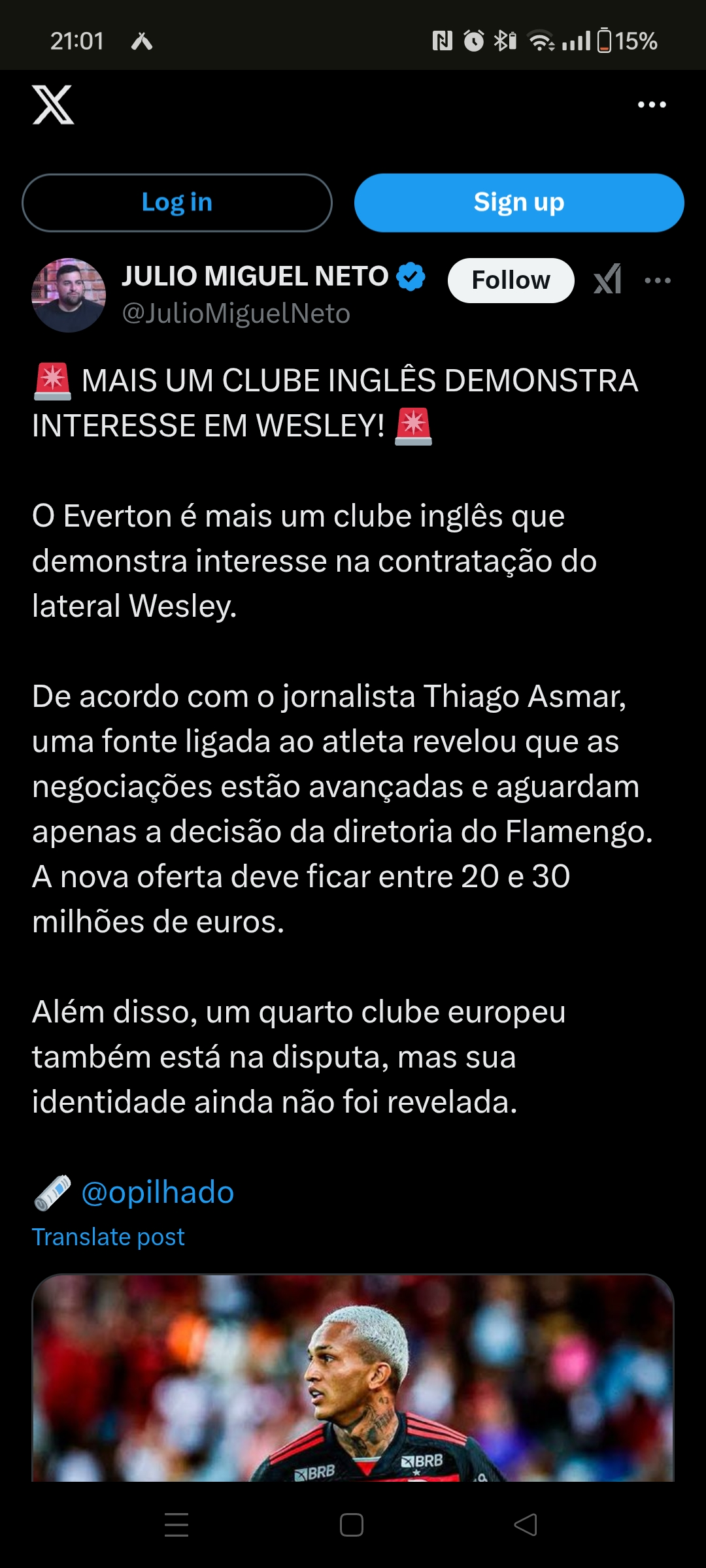Viewport: 706px width, 1568px height.
Task: Tap the Sign up button
Action: point(518,203)
